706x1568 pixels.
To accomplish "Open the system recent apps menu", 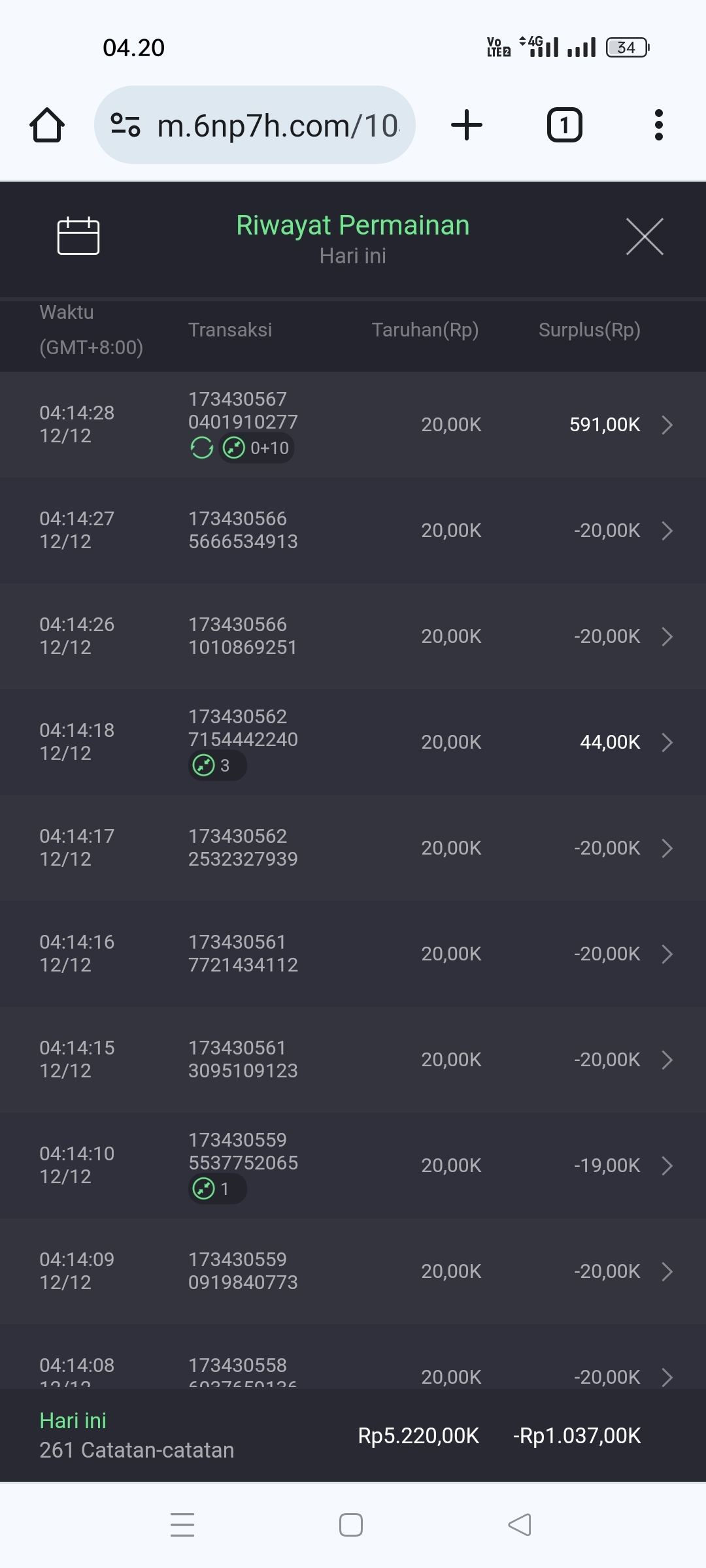I will 182,1525.
